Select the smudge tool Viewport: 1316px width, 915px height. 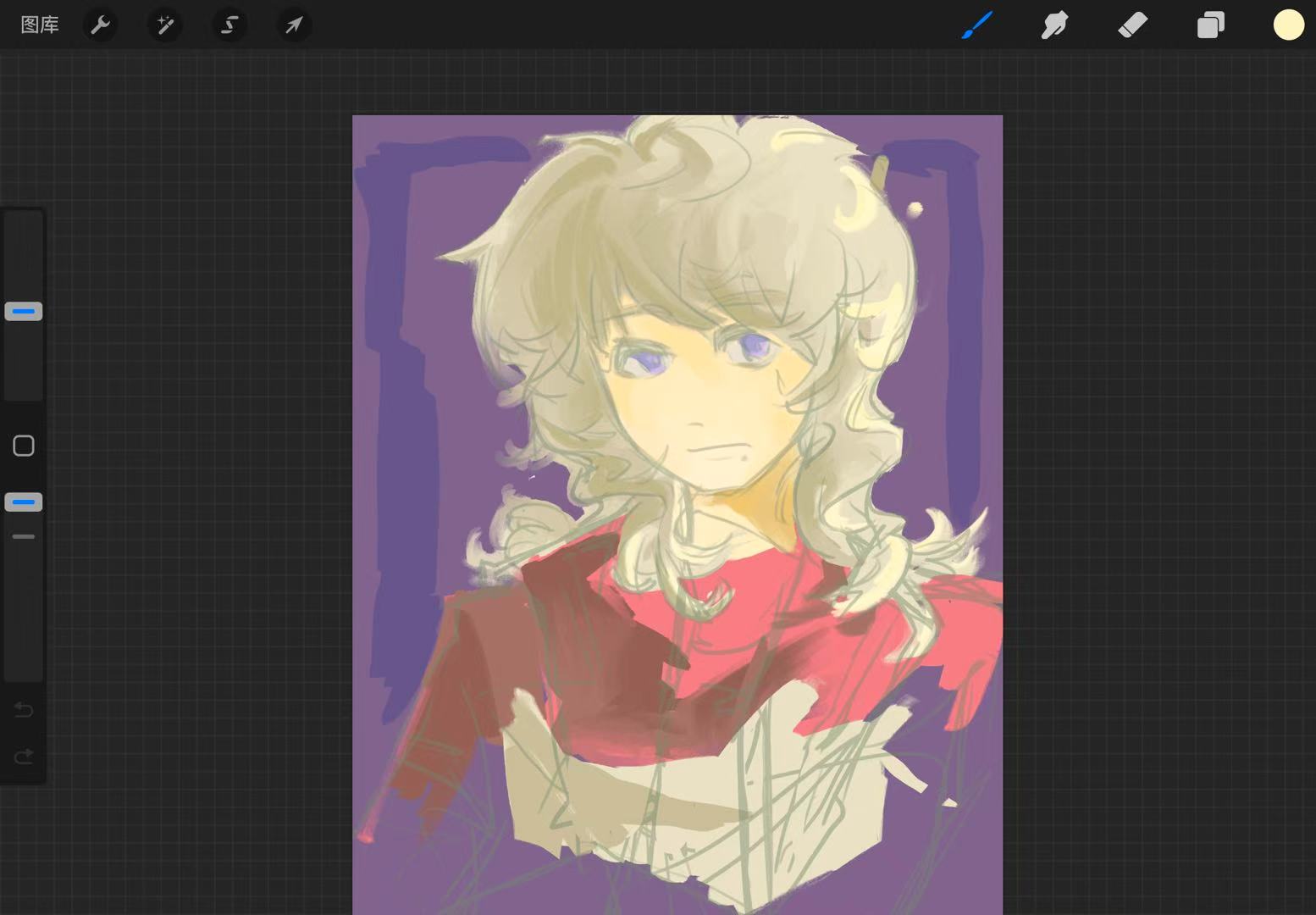coord(1054,25)
